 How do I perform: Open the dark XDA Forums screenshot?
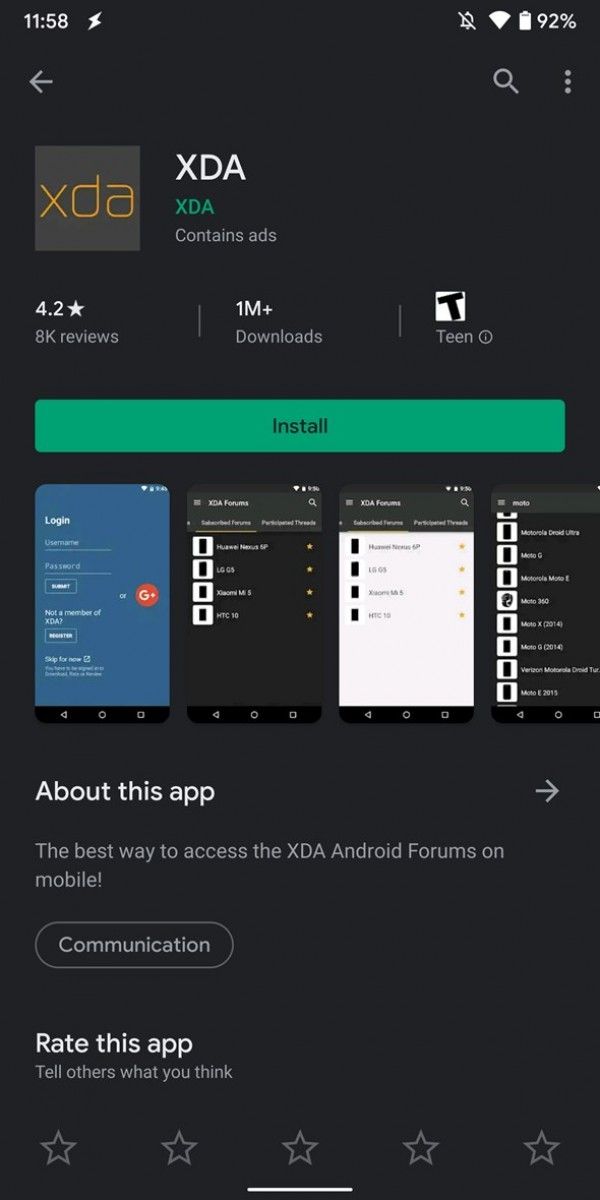coord(254,604)
